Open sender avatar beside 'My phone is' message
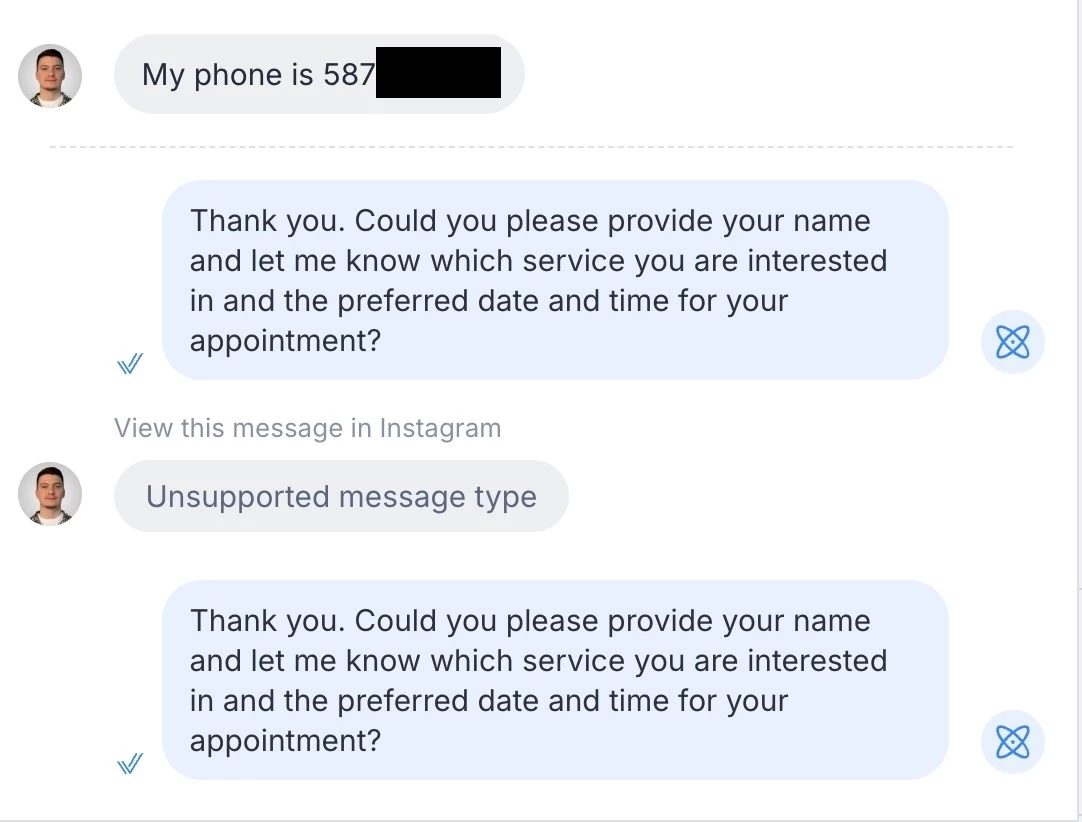This screenshot has height=822, width=1082. click(50, 75)
